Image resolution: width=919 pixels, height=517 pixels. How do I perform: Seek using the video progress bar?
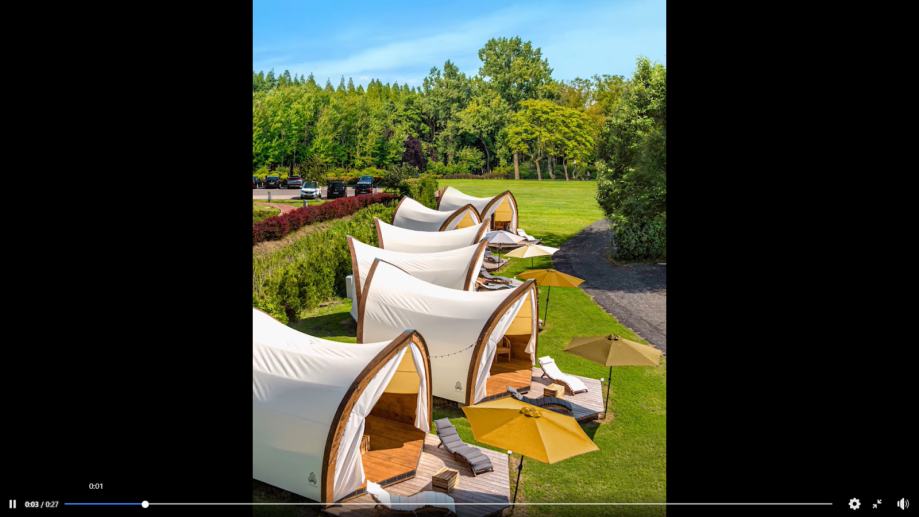pyautogui.click(x=448, y=504)
